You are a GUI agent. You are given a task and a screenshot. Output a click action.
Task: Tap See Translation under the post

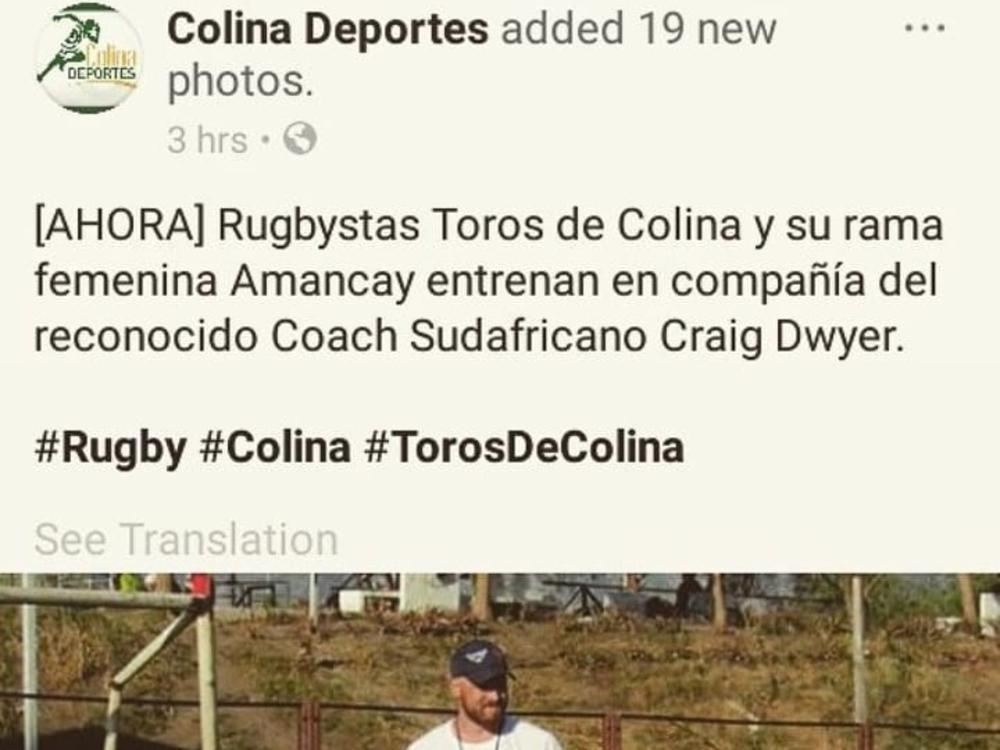coord(186,540)
